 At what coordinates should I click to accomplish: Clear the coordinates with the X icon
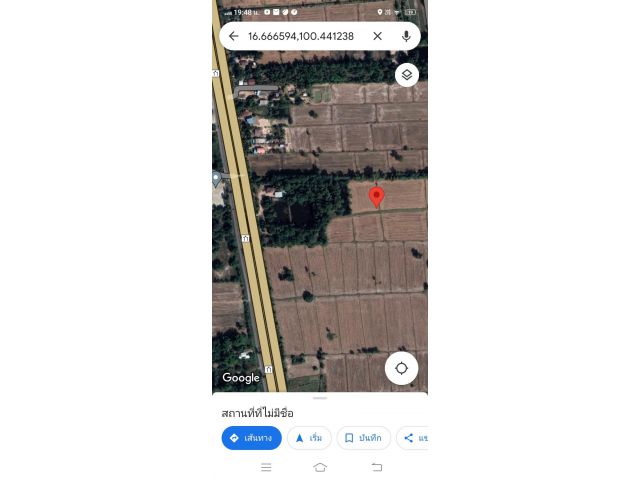point(377,36)
